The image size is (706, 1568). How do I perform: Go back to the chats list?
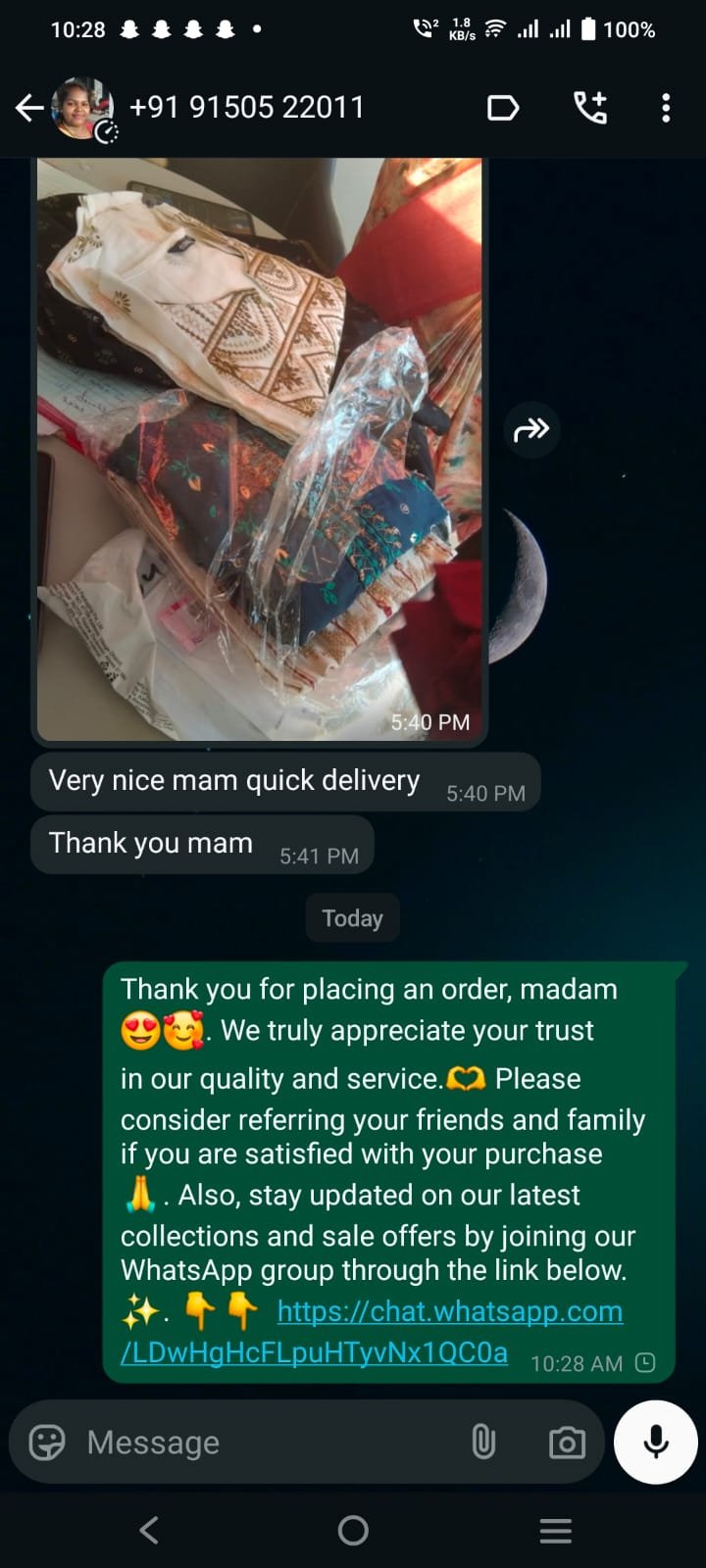coord(30,108)
